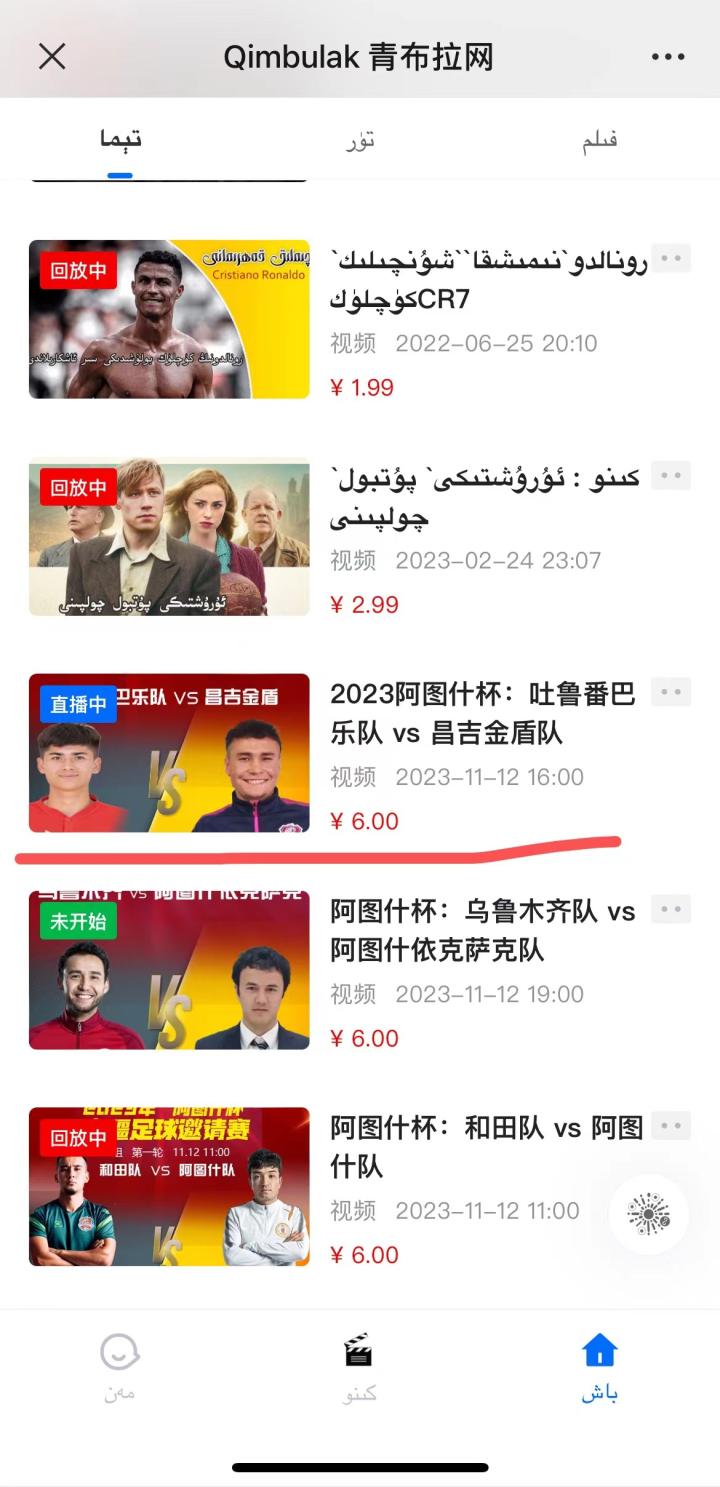Open the 2023-02-24 football film video
The image size is (720, 1487).
pyautogui.click(x=169, y=536)
